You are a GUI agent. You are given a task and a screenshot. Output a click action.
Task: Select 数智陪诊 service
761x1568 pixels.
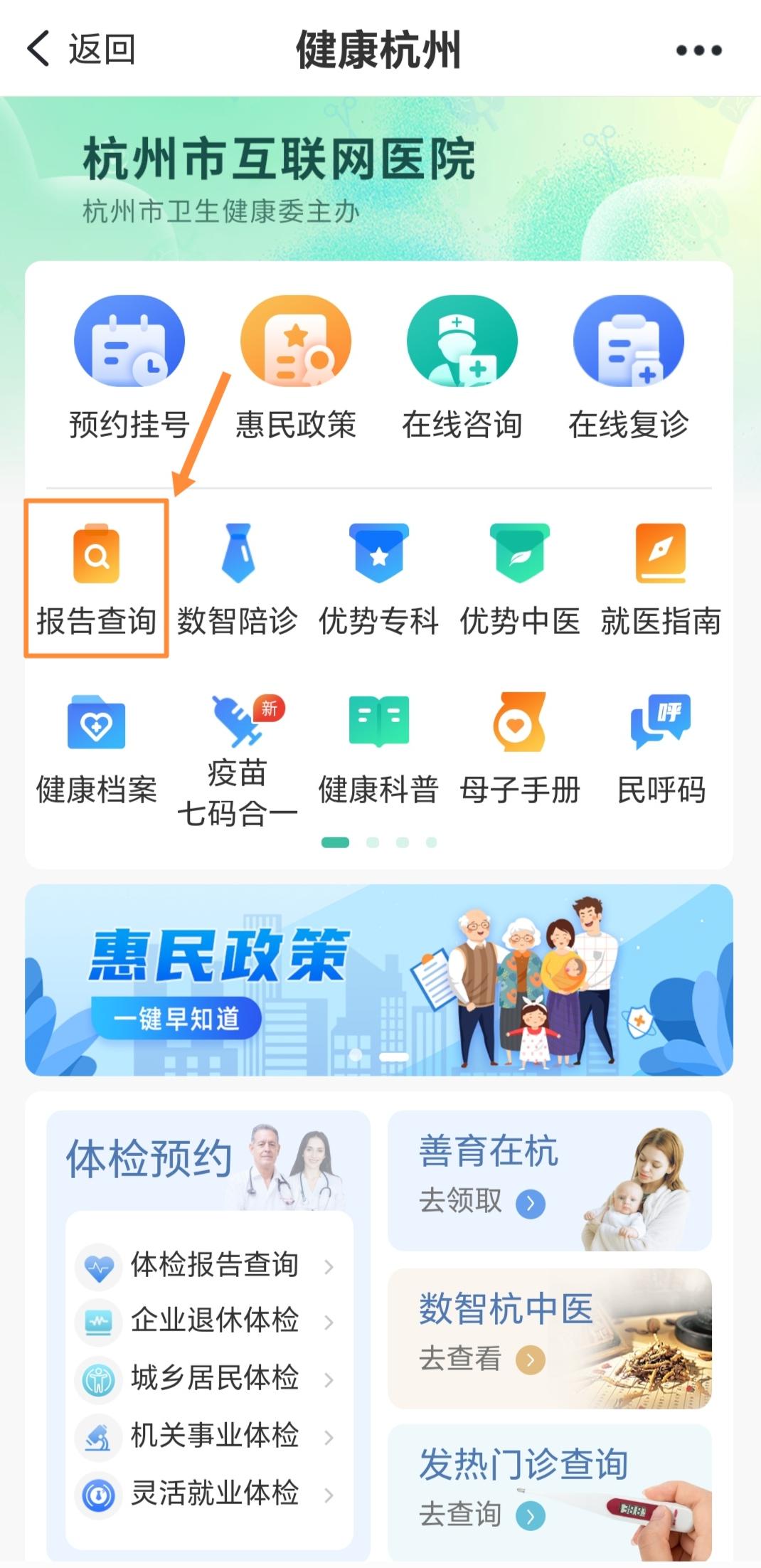[238, 578]
